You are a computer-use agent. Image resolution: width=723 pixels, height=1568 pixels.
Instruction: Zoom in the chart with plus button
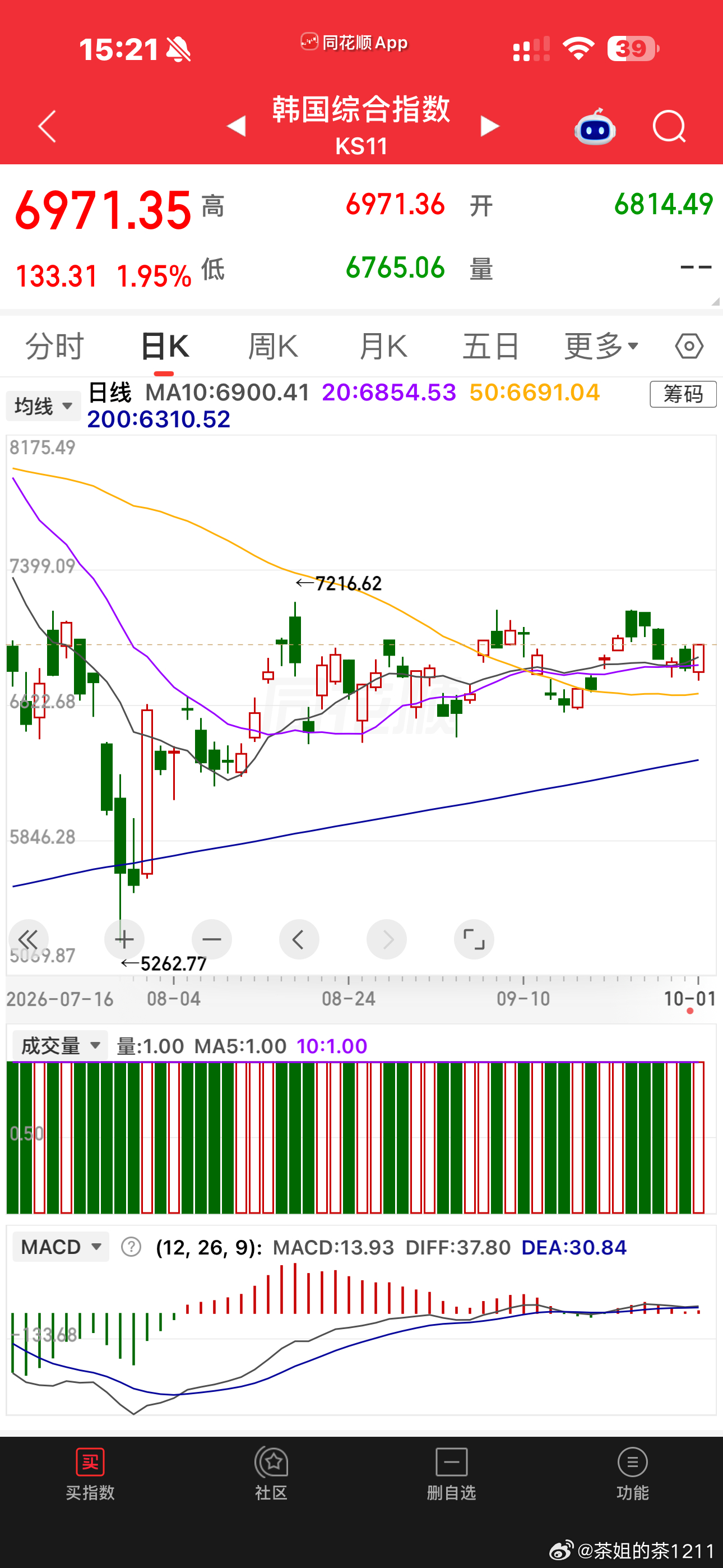124,939
